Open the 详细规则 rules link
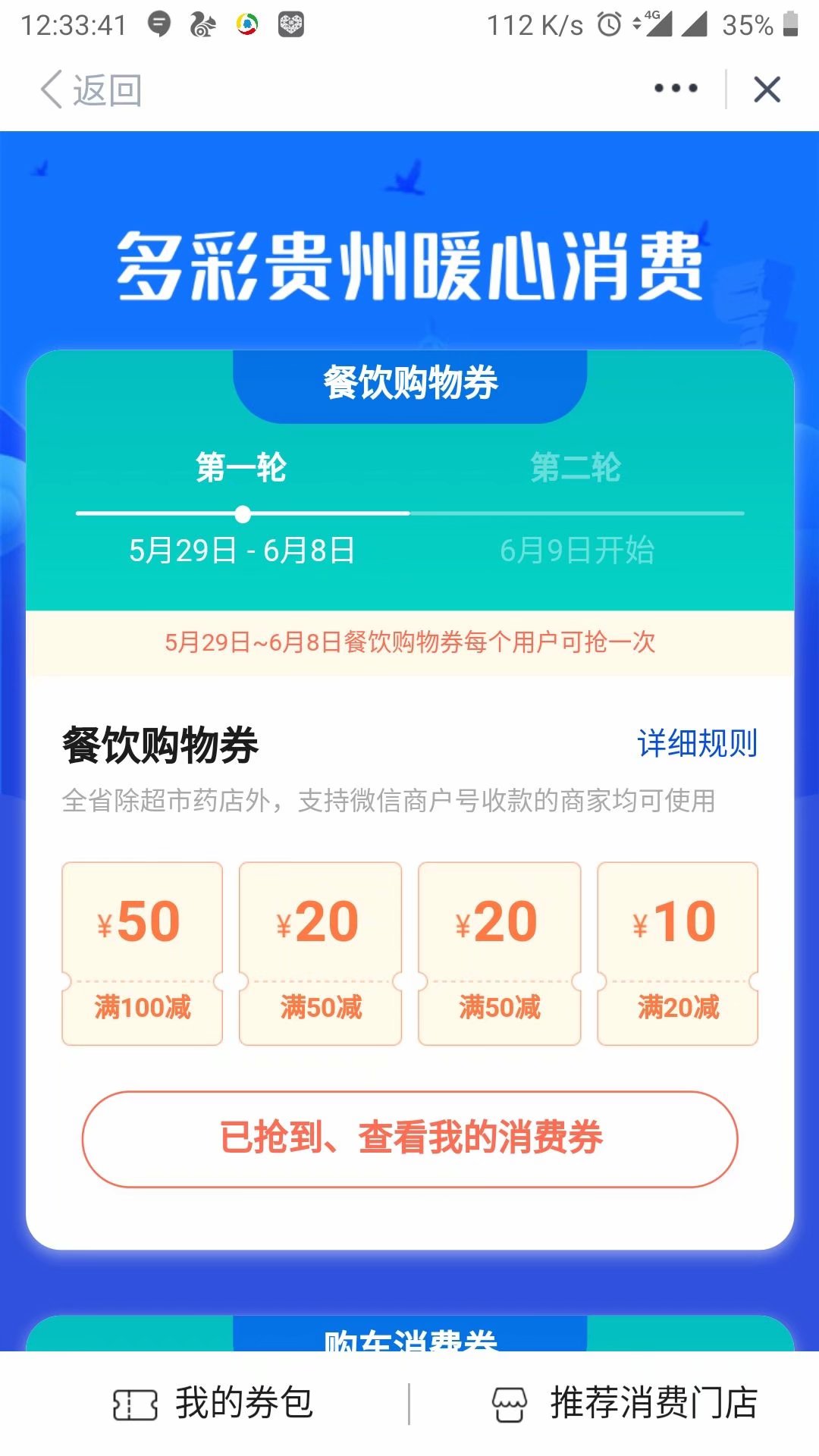Screen dimensions: 819x1456 click(697, 743)
